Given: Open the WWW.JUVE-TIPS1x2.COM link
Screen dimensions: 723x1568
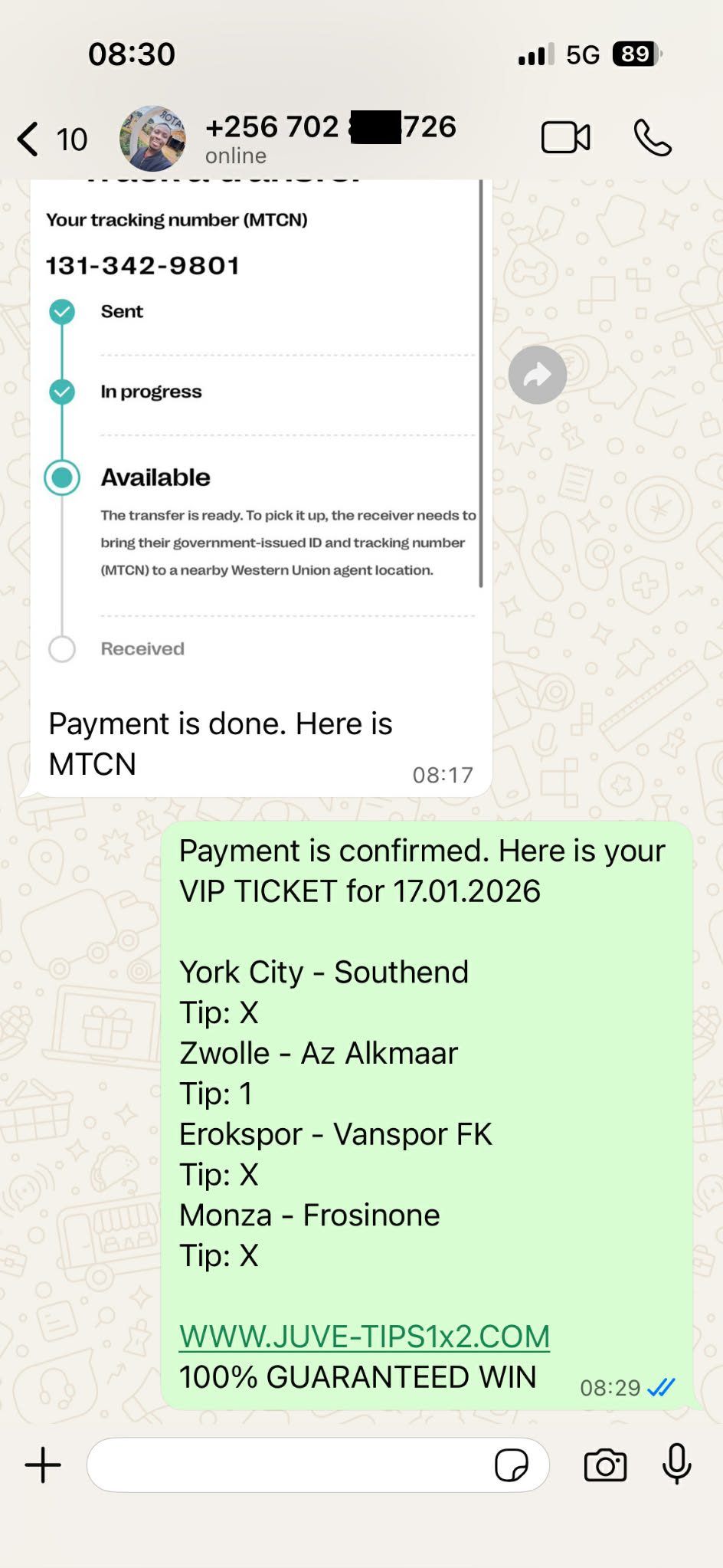Looking at the screenshot, I should (x=365, y=1337).
